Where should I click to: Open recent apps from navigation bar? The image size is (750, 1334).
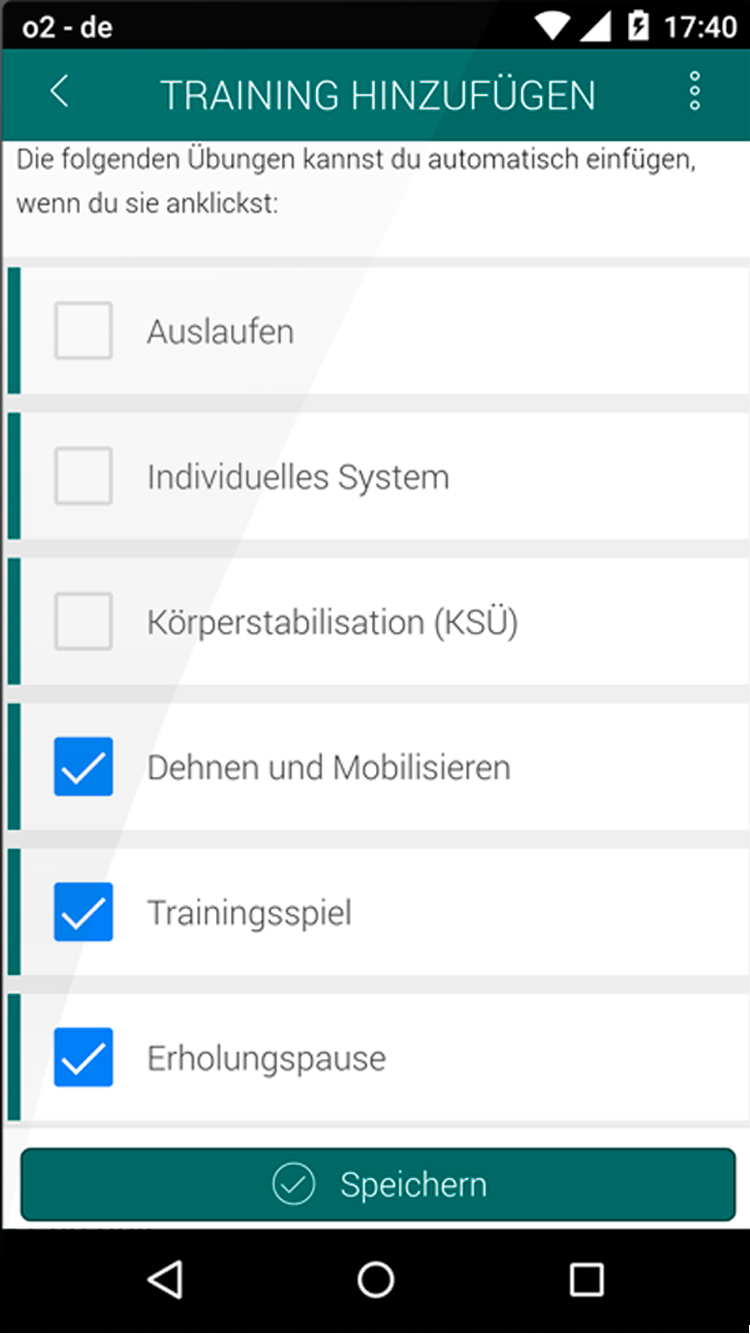pyautogui.click(x=586, y=1279)
